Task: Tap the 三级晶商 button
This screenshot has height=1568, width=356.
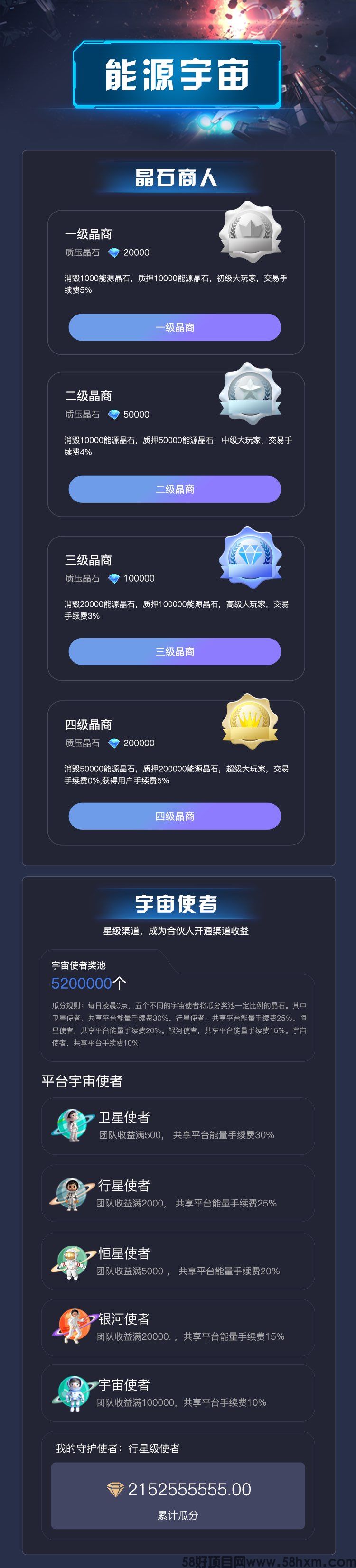Action: (175, 651)
